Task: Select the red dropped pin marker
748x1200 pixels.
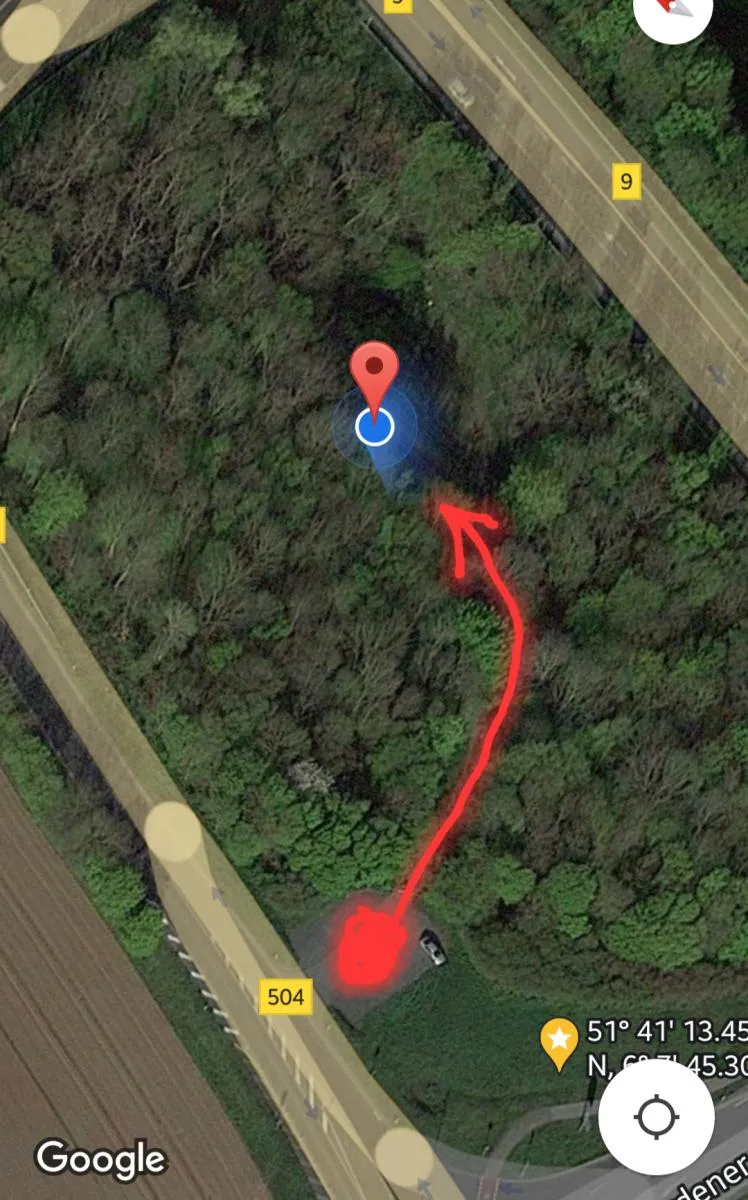Action: tap(374, 380)
